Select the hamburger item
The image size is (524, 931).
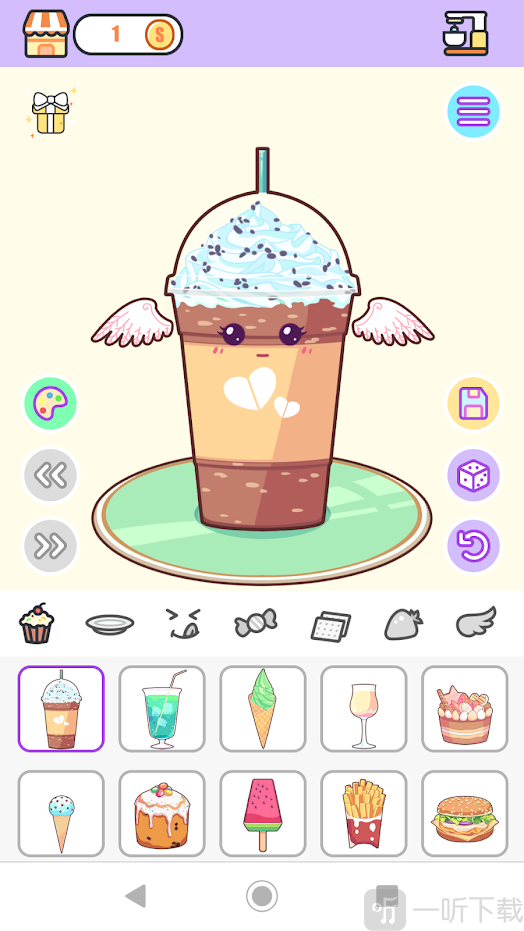coord(465,813)
